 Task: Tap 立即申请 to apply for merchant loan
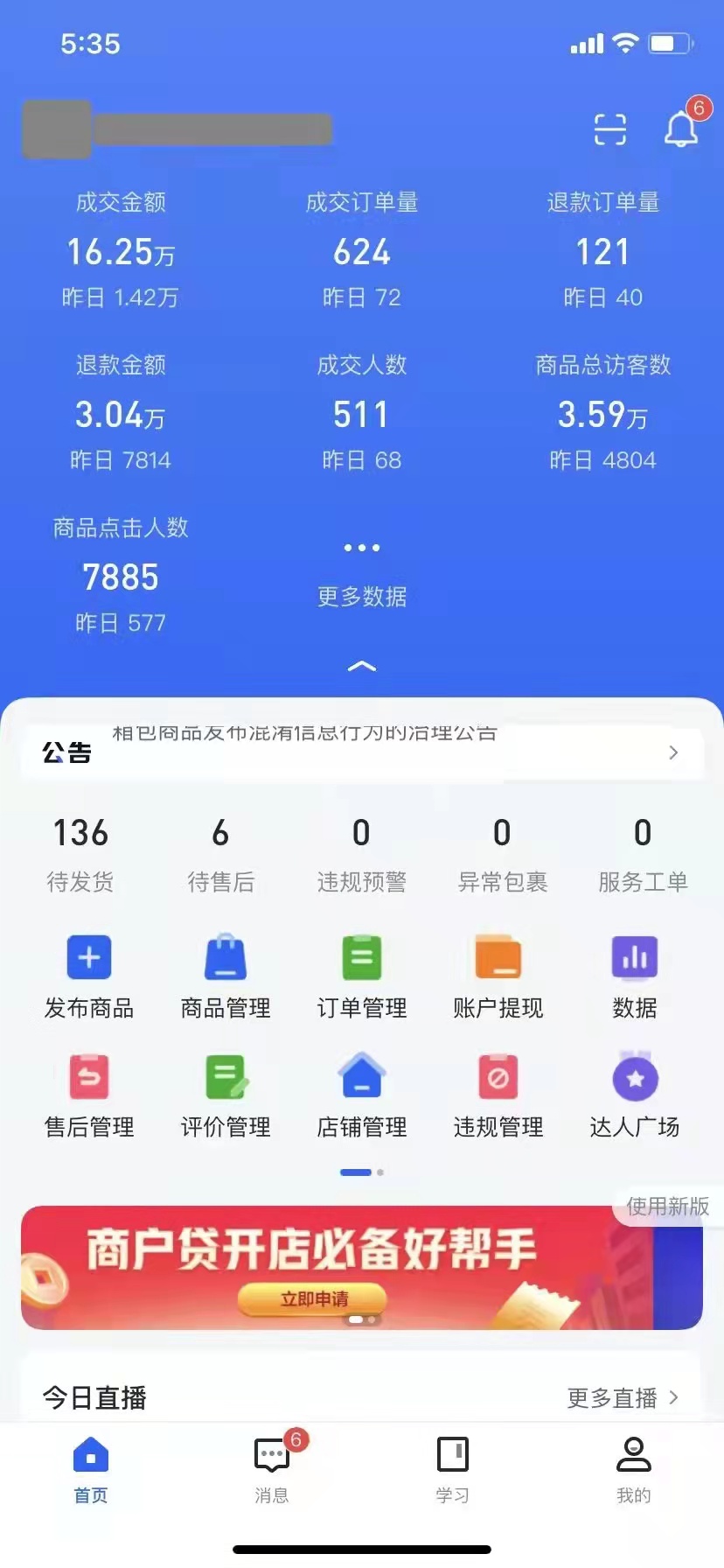point(312,1301)
